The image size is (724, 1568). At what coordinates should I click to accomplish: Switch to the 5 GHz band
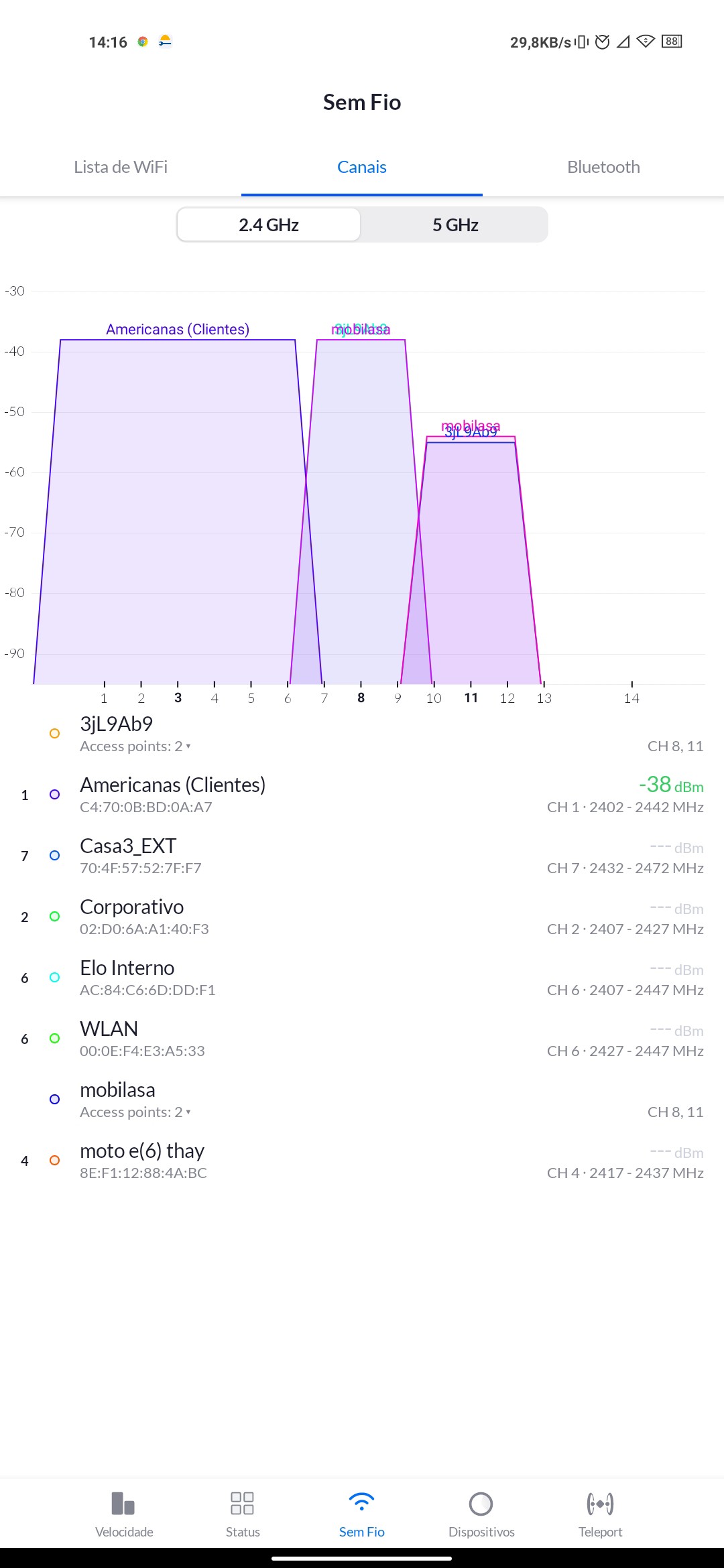pos(455,224)
